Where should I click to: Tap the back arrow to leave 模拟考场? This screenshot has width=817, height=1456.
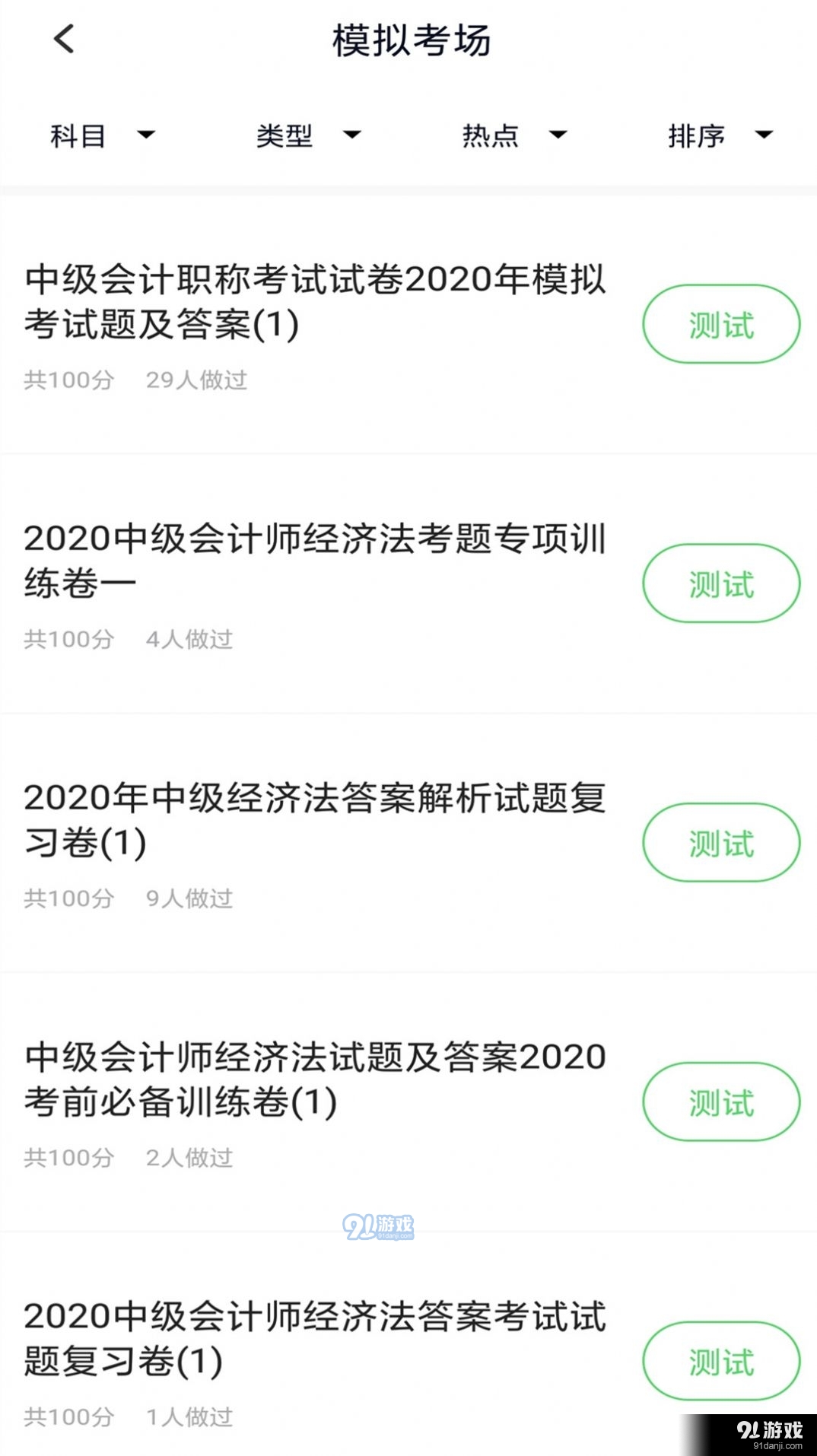[x=65, y=38]
